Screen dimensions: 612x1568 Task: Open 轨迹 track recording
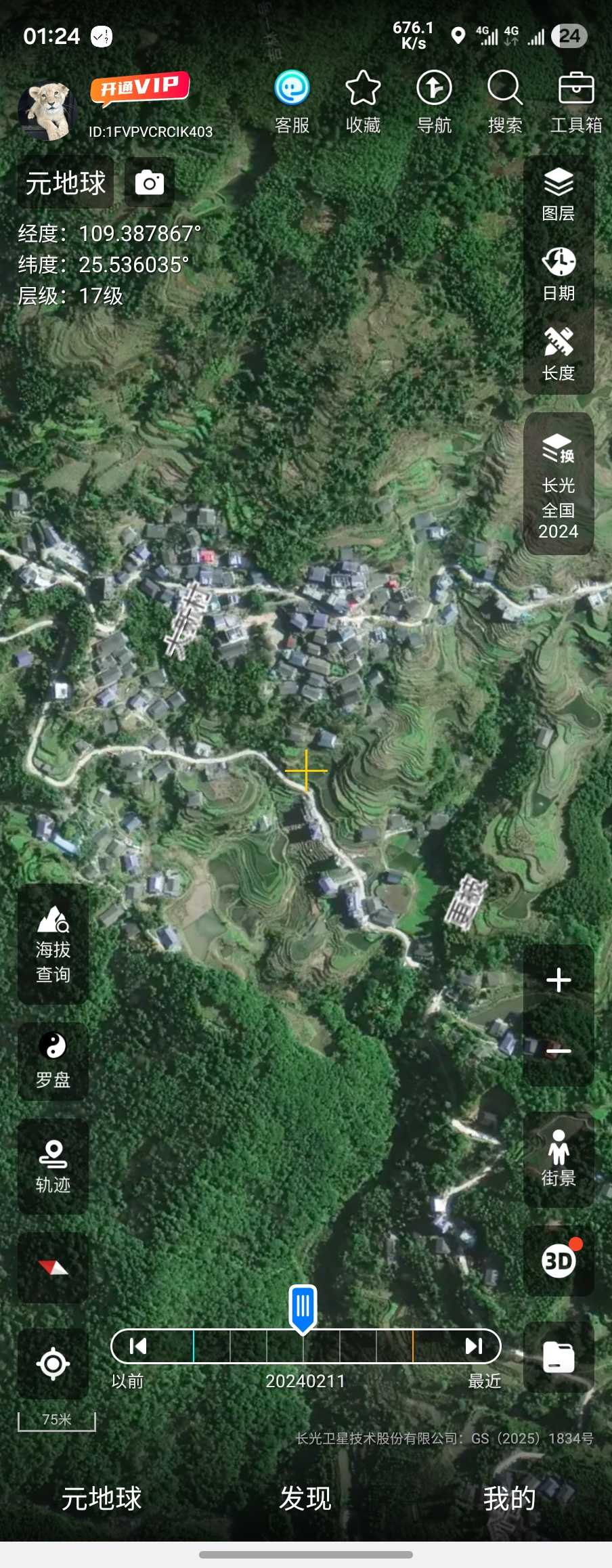click(x=53, y=1166)
